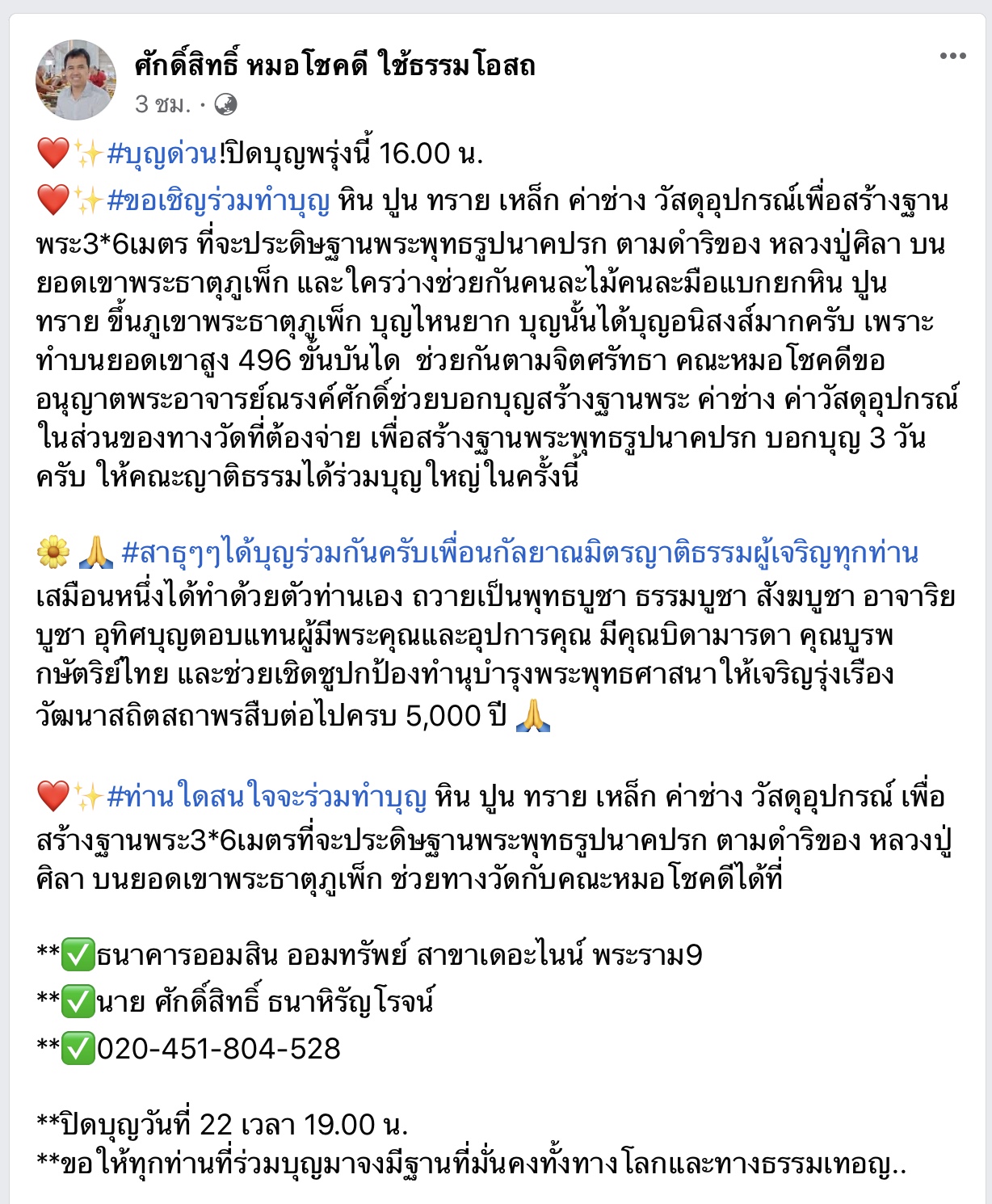The width and height of the screenshot is (992, 1204).
Task: Open hashtag #สาธุๆๆได้บุญร่วมกันครับเพื่อนกัลยาณมิตรญาติธรรมผู้เจริญทุกท่าน
Action: pyautogui.click(x=519, y=553)
